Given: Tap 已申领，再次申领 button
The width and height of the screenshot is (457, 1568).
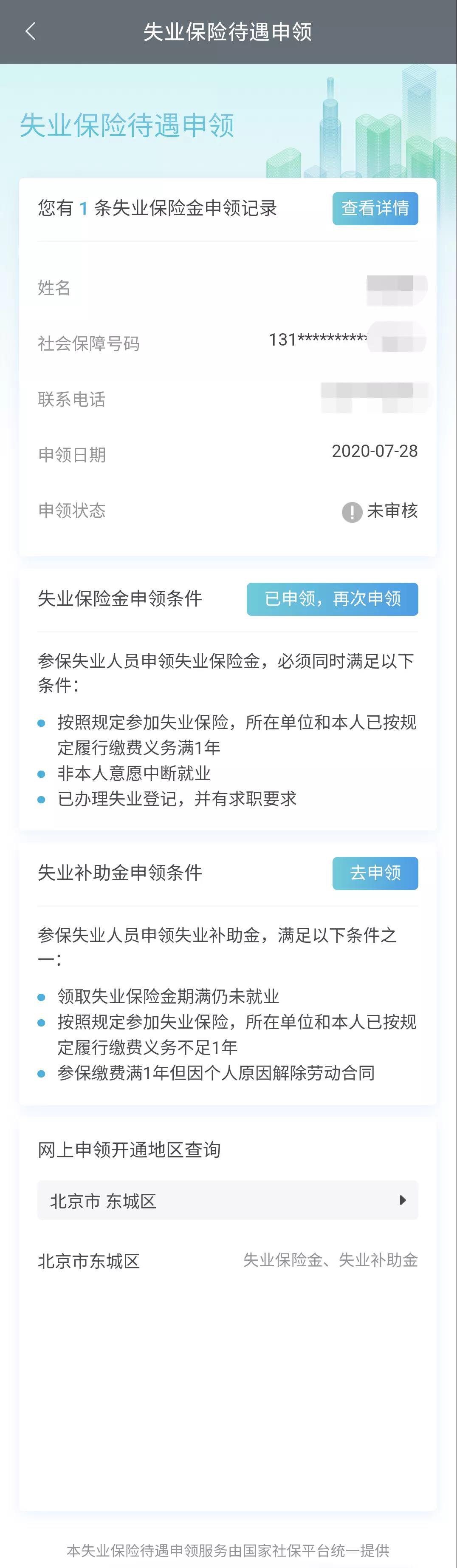Looking at the screenshot, I should point(332,599).
